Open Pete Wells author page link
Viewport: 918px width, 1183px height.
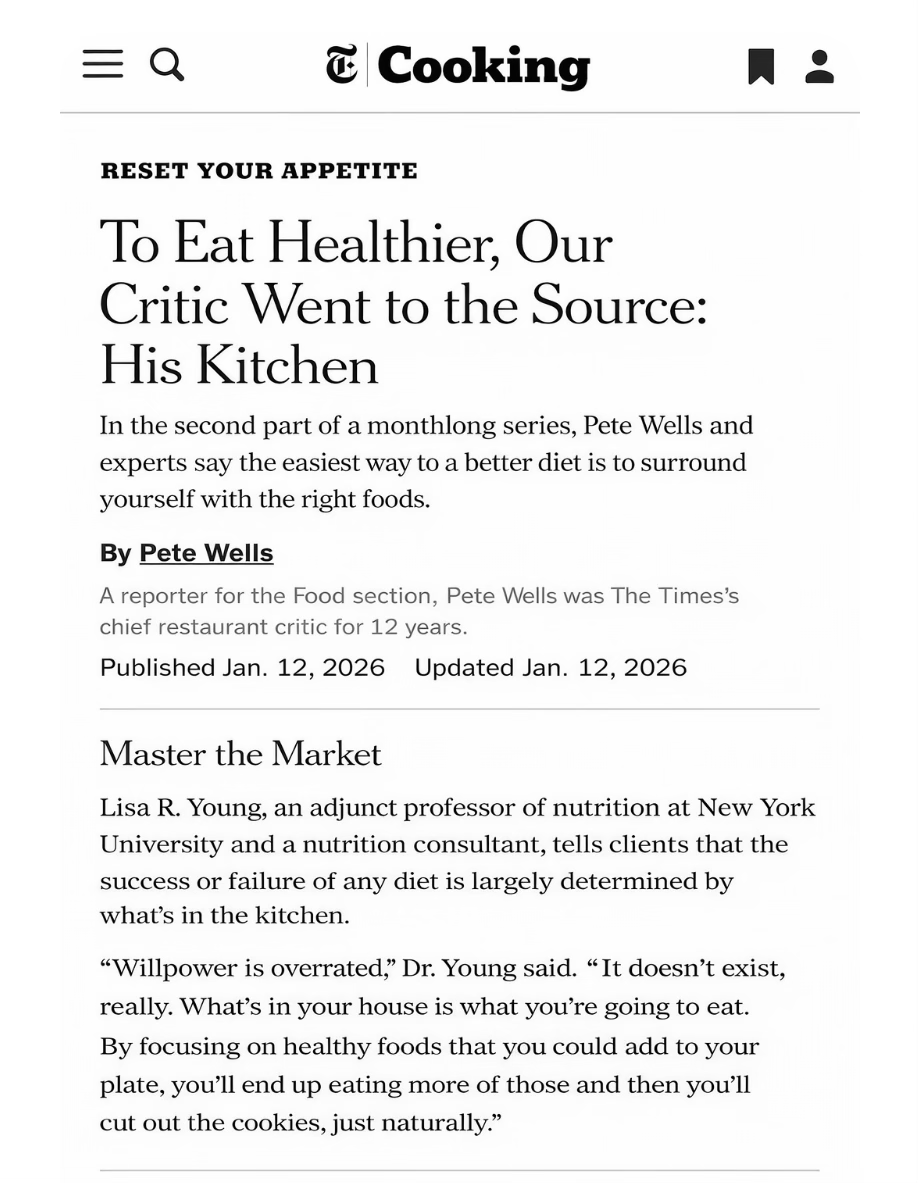[206, 553]
